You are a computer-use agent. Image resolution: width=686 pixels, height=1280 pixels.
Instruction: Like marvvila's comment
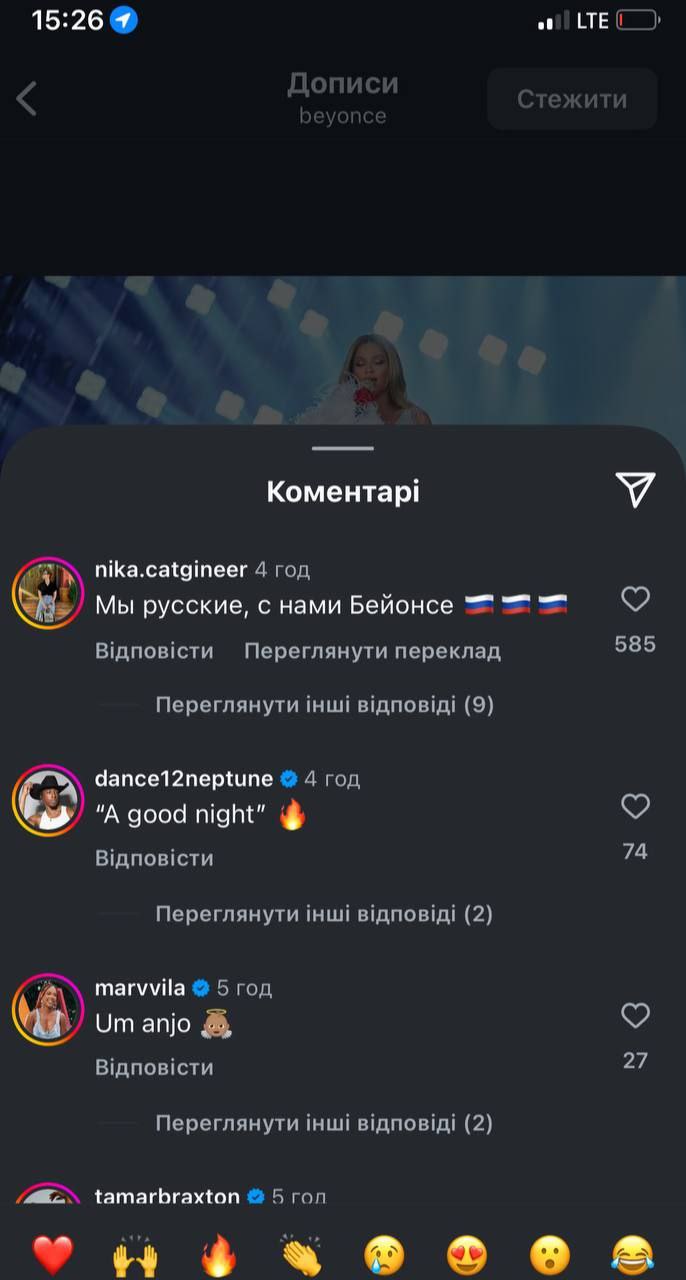click(x=635, y=1016)
